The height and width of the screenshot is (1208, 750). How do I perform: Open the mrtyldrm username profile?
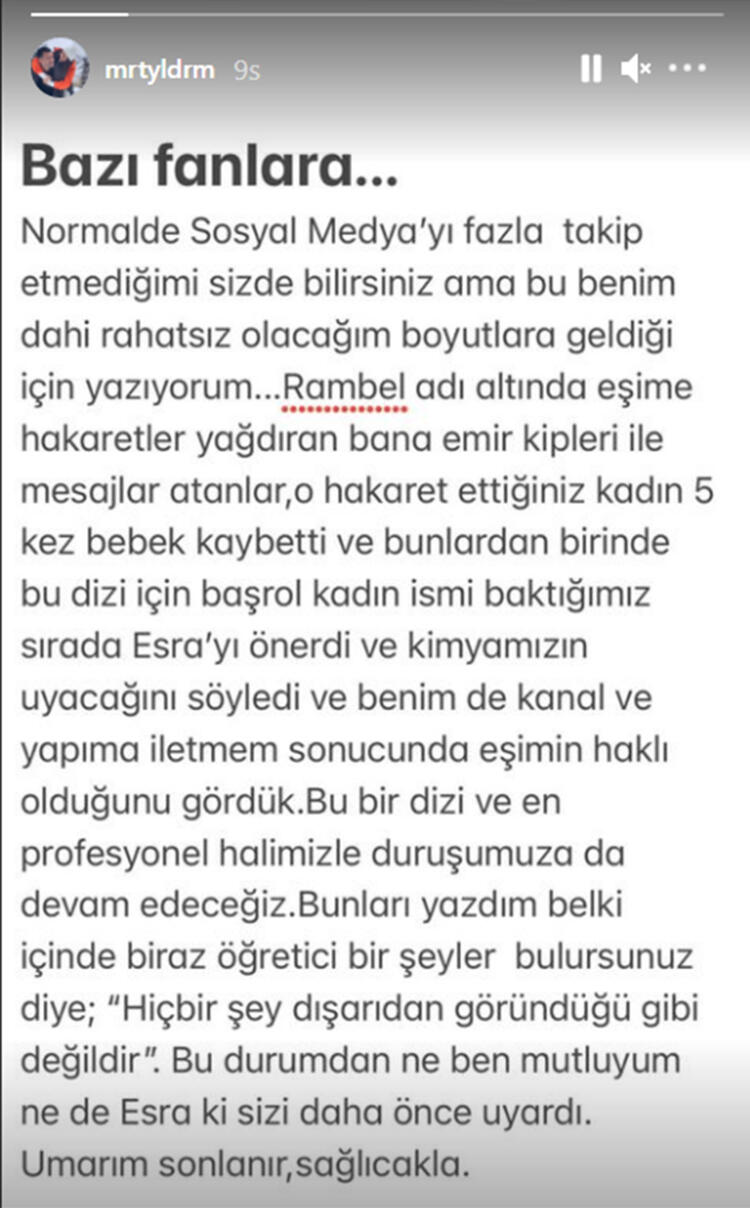click(159, 70)
